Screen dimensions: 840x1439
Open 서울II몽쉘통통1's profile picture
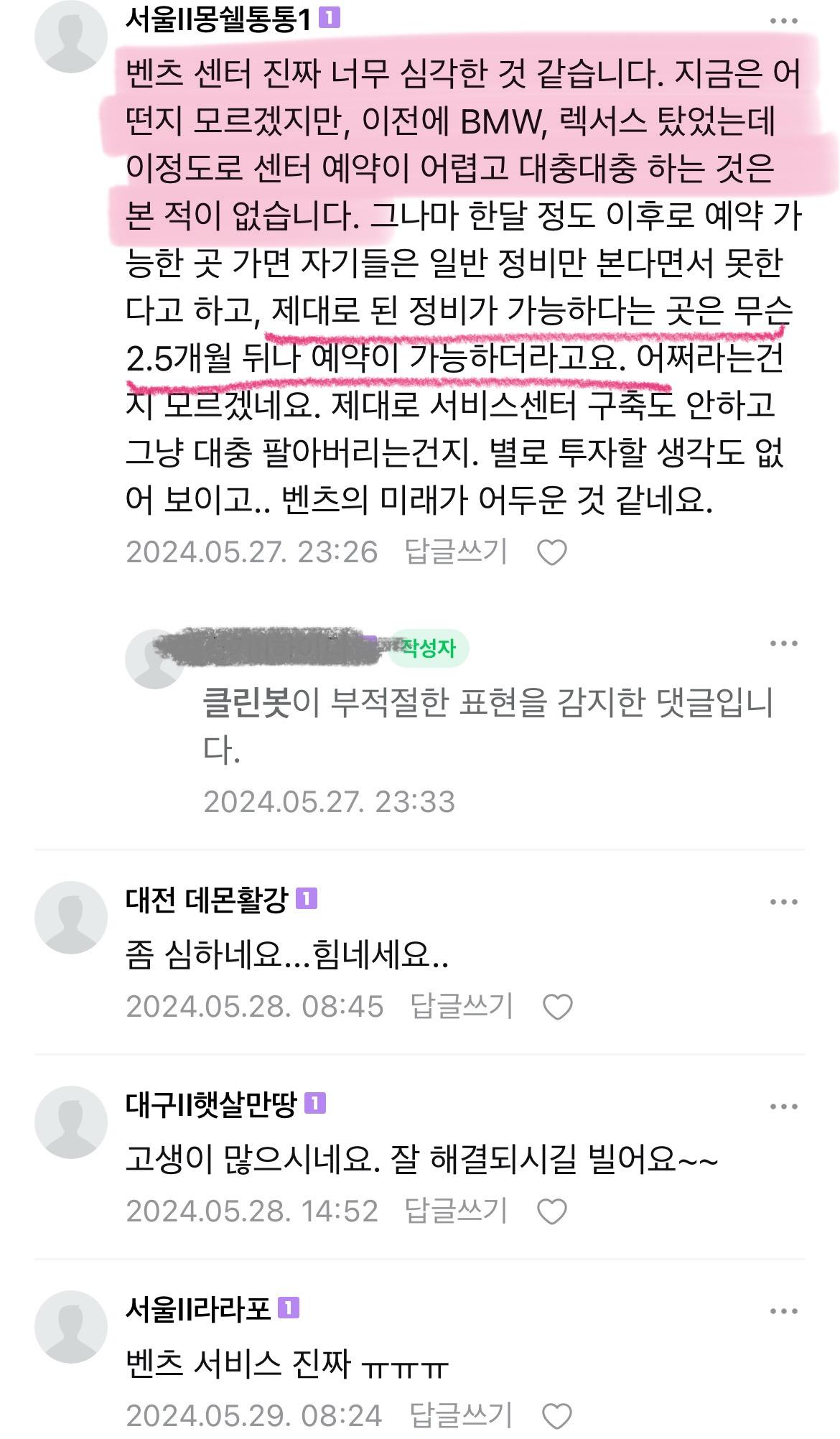[x=70, y=37]
